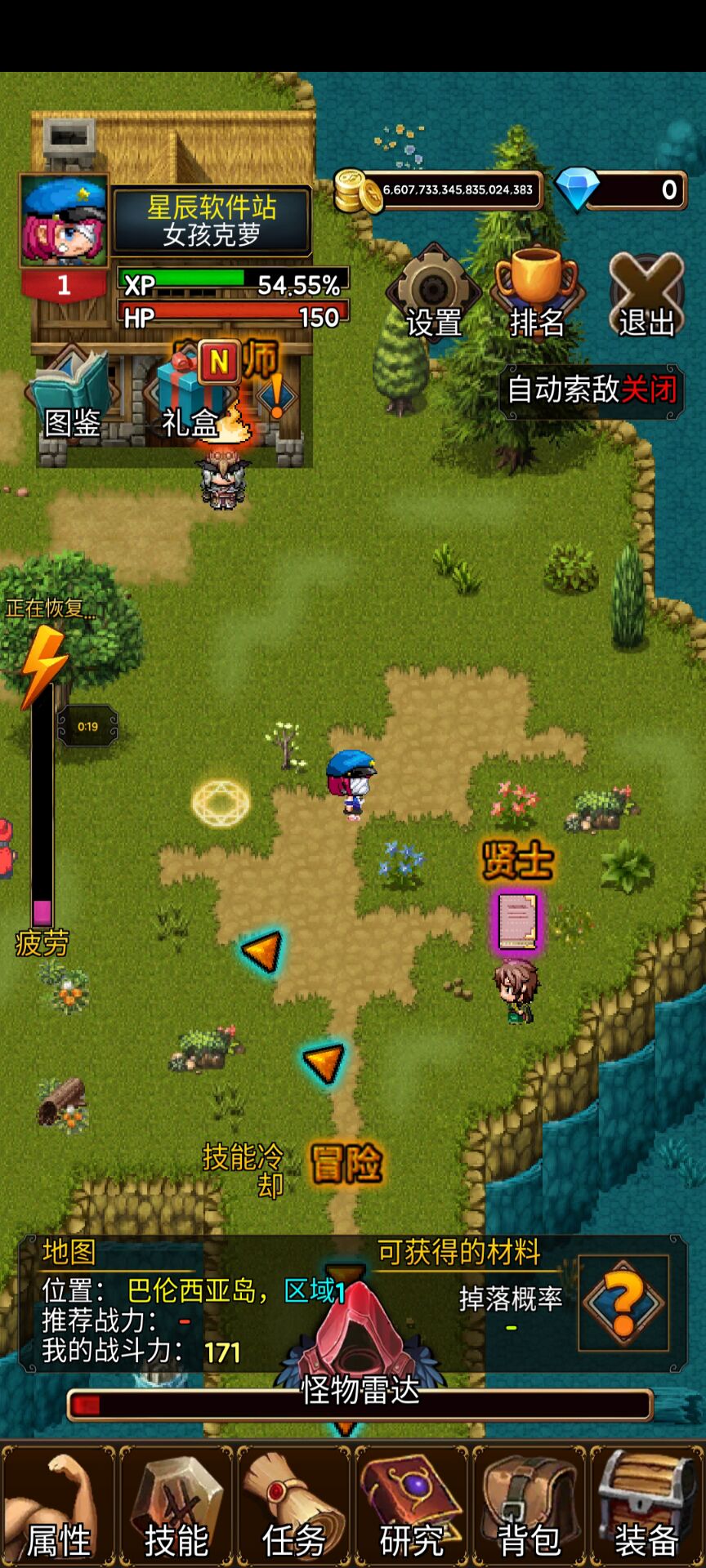Screen dimensions: 706x1568
Task: Open the 设置 settings gear
Action: (433, 296)
